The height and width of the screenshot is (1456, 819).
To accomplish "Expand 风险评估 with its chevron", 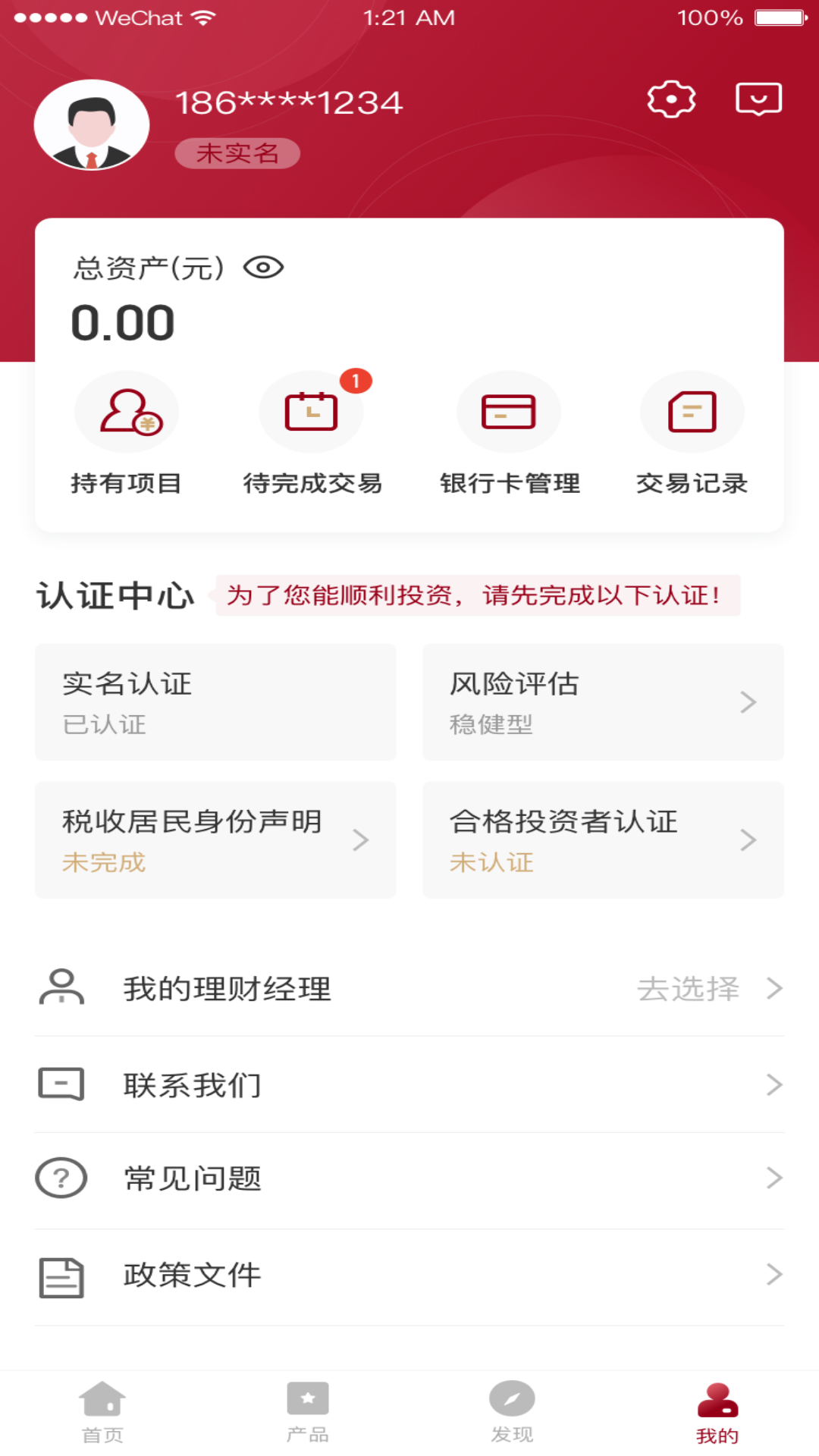I will tap(748, 702).
